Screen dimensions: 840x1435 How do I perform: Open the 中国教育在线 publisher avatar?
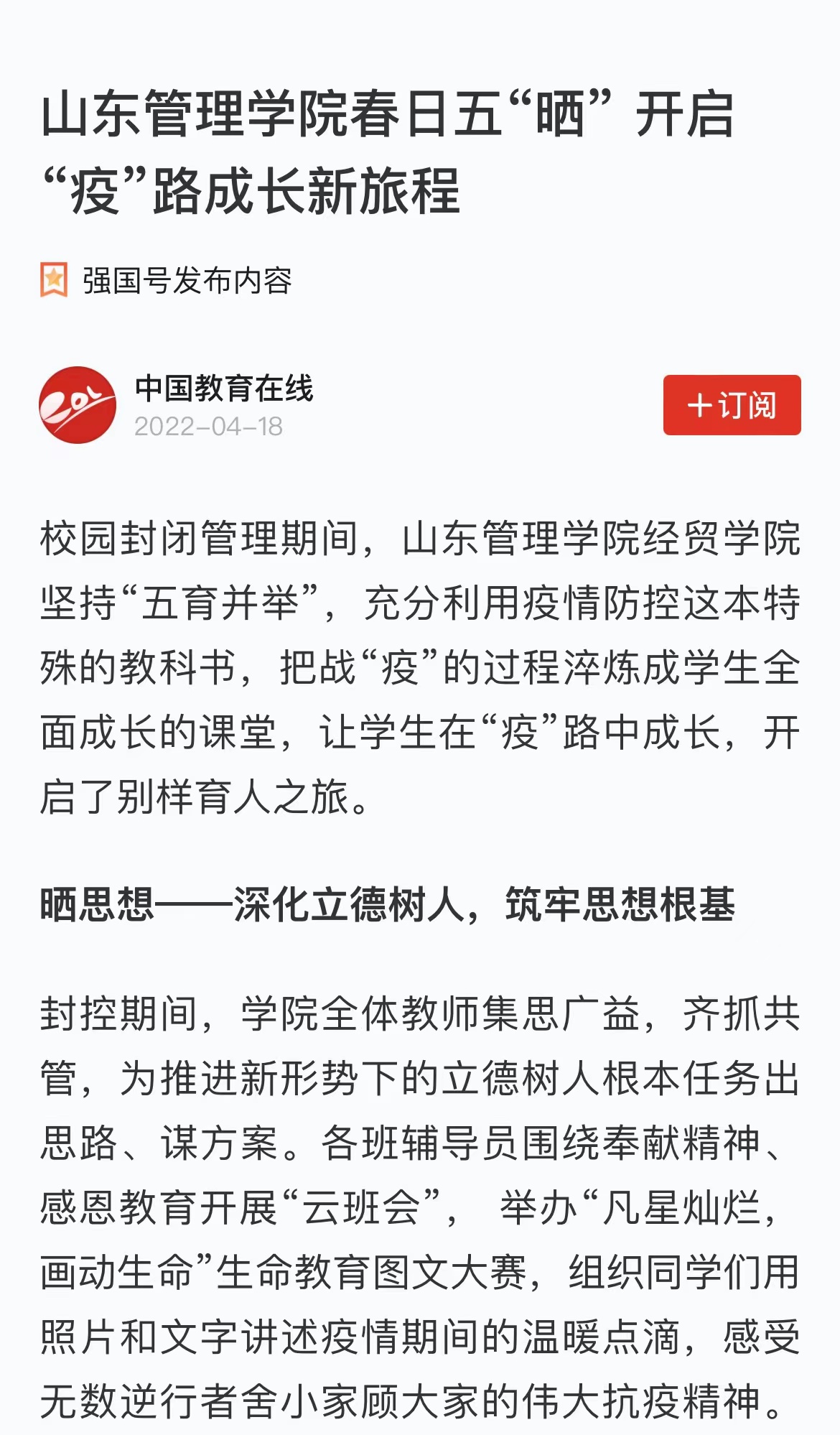(78, 405)
